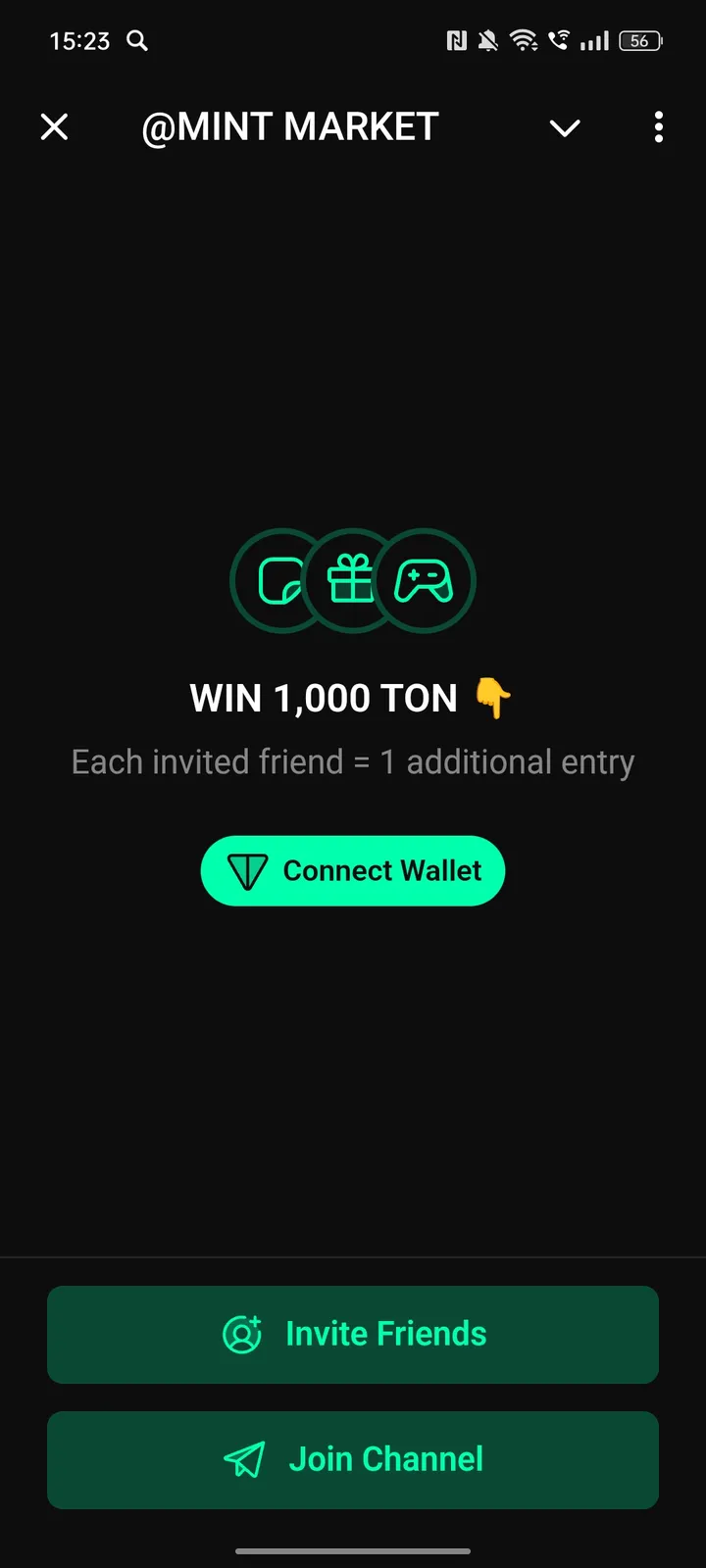
Task: Collapse the mini app with the down chevron
Action: (x=565, y=127)
